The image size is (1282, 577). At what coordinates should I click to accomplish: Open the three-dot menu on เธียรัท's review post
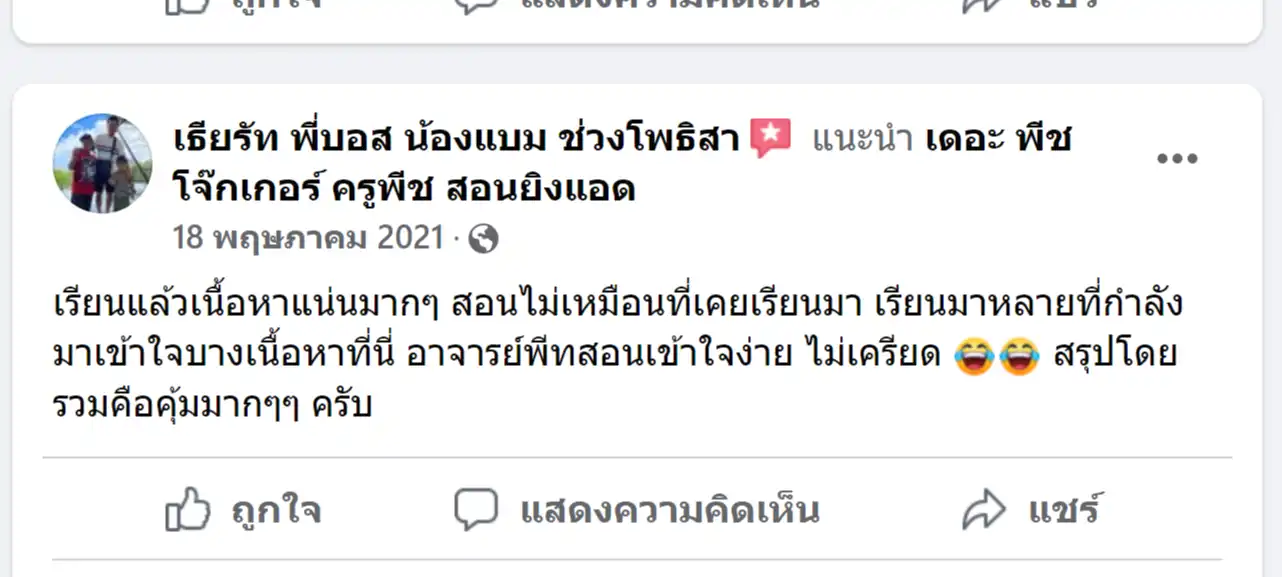(1177, 160)
